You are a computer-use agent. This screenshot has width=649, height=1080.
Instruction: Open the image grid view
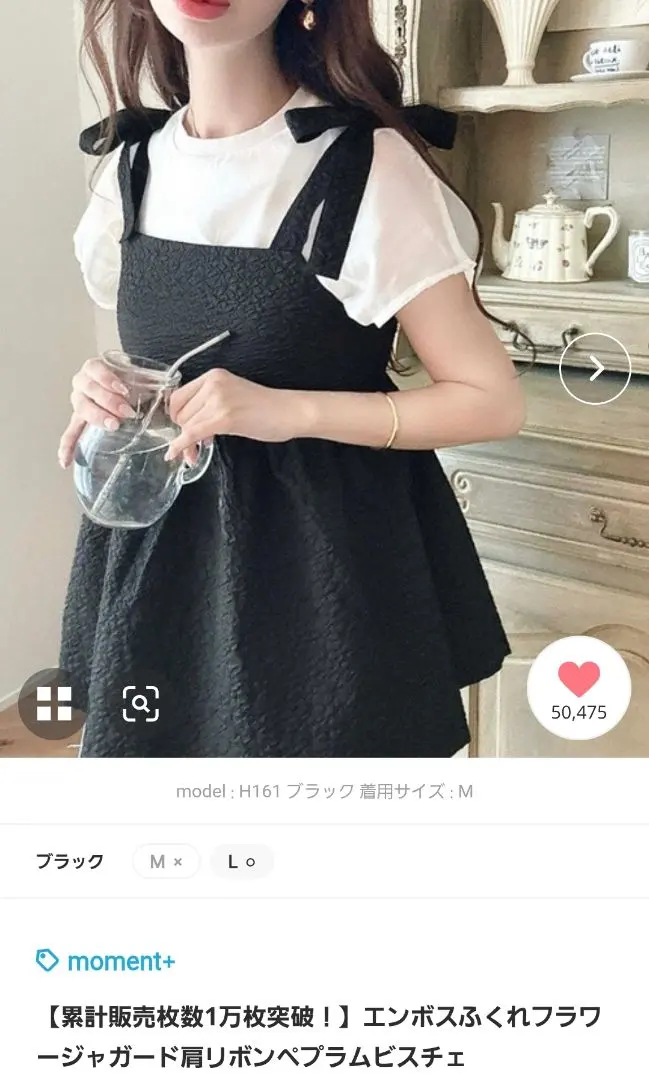[x=53, y=704]
